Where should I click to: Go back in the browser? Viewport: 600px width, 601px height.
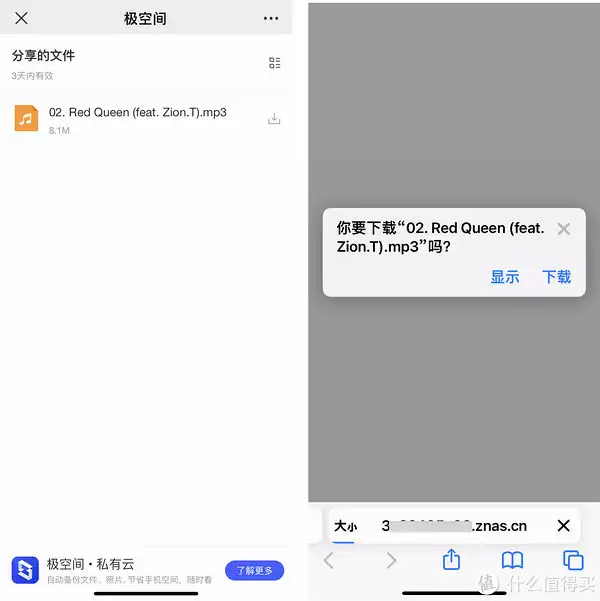(x=328, y=561)
